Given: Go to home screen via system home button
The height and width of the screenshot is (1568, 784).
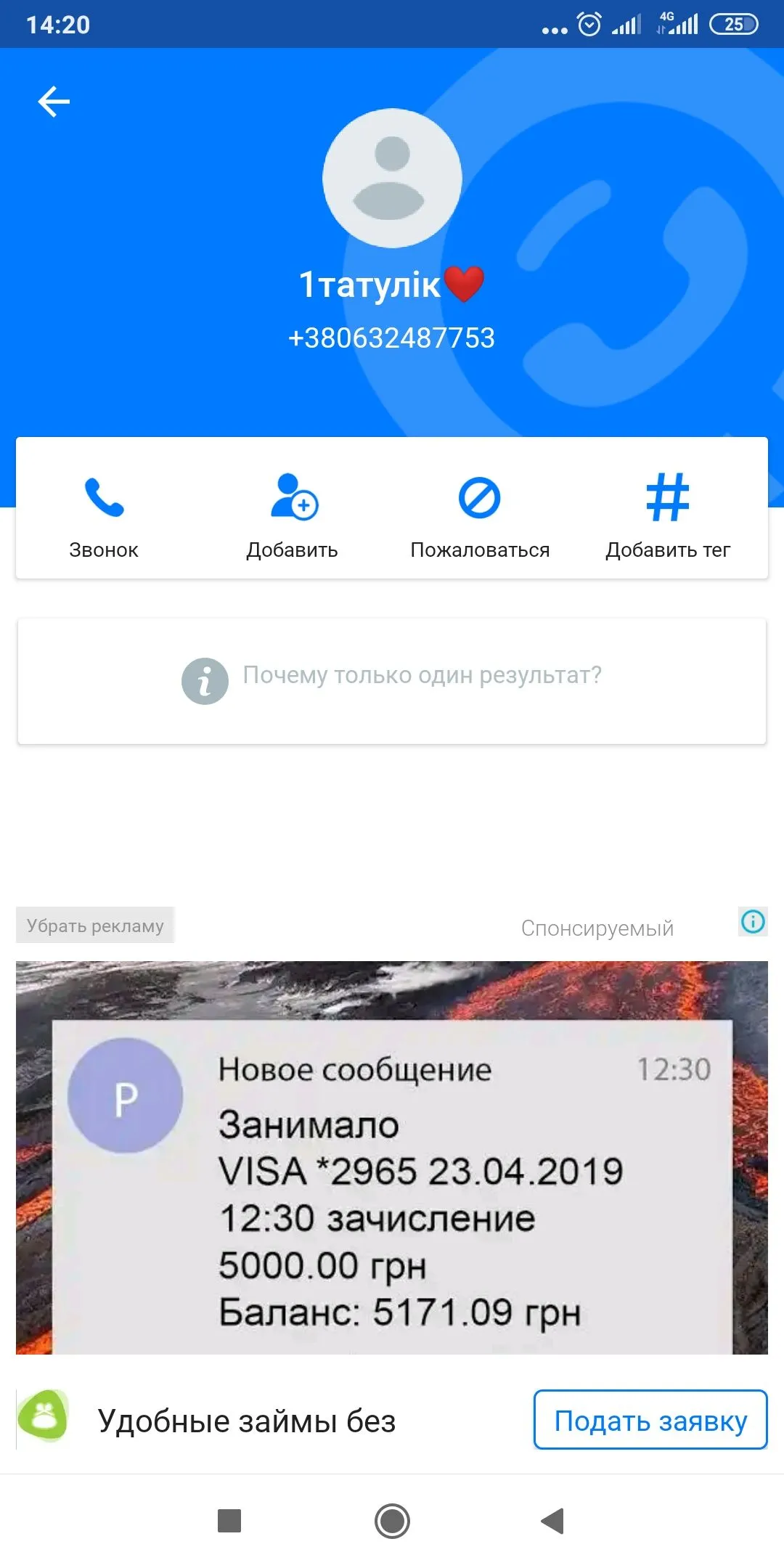Looking at the screenshot, I should click(392, 1520).
